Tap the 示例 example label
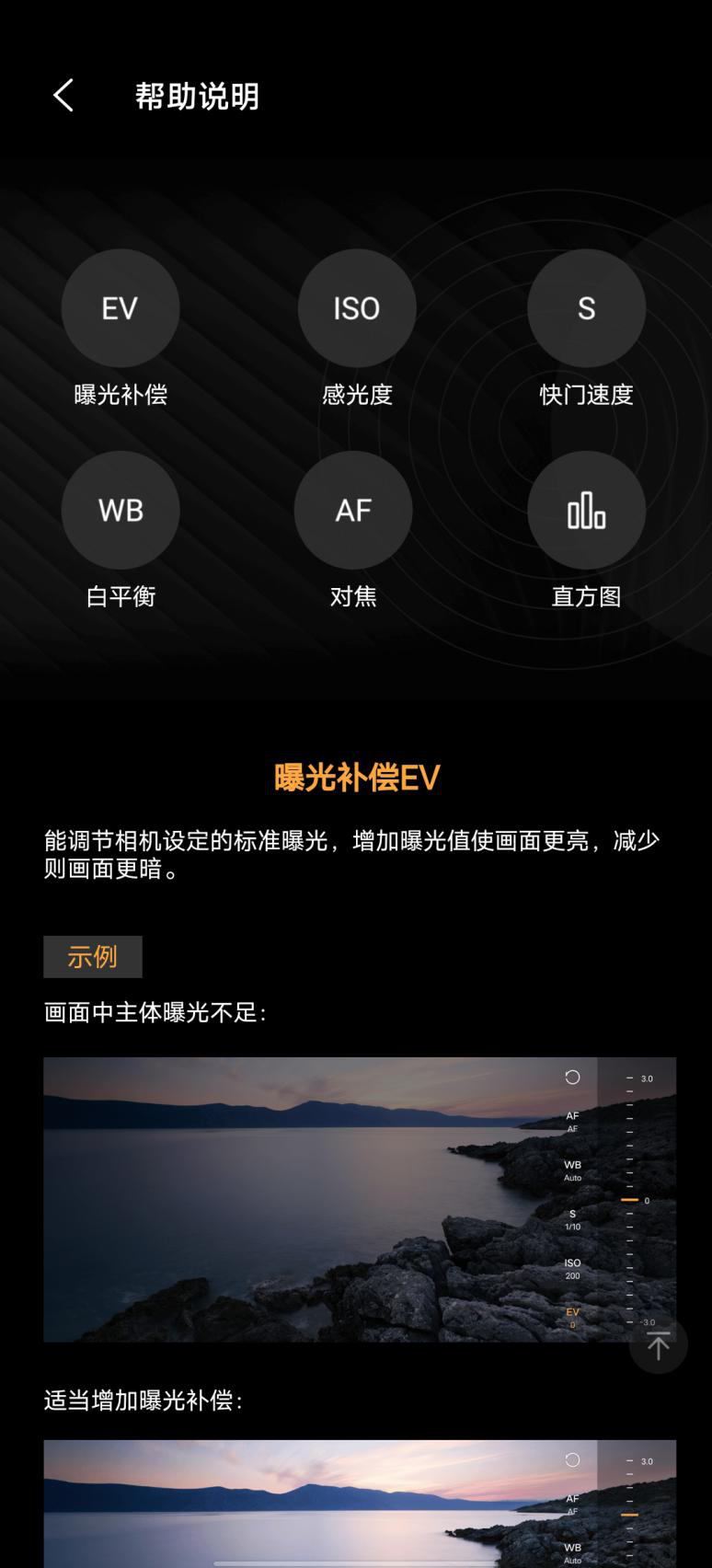 [x=92, y=956]
